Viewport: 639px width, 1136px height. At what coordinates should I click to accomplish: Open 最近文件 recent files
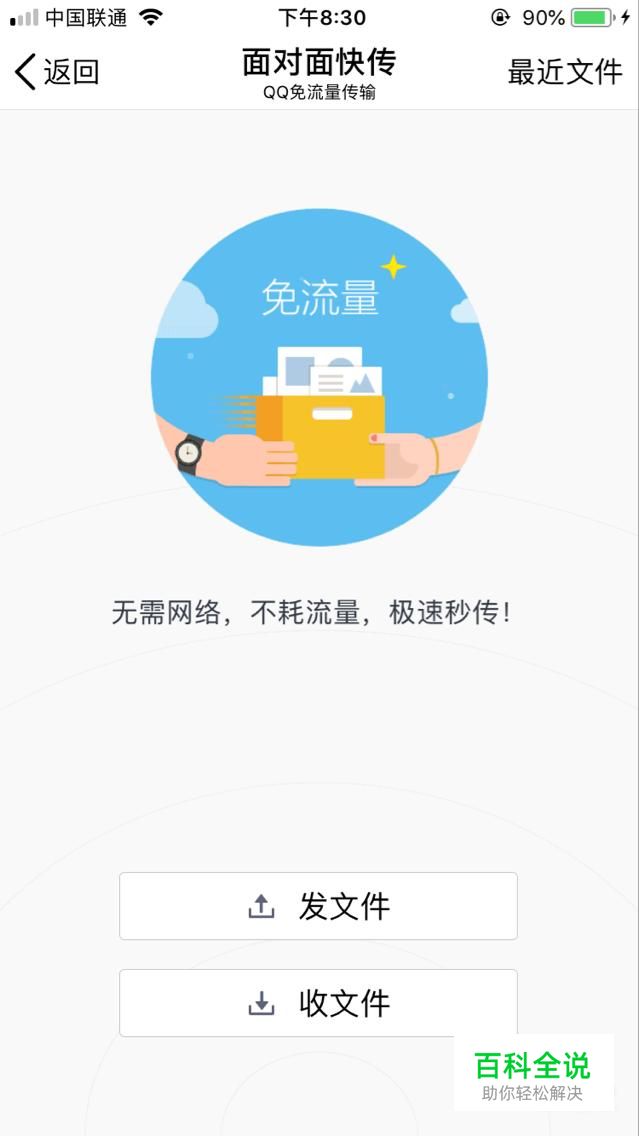tap(565, 72)
